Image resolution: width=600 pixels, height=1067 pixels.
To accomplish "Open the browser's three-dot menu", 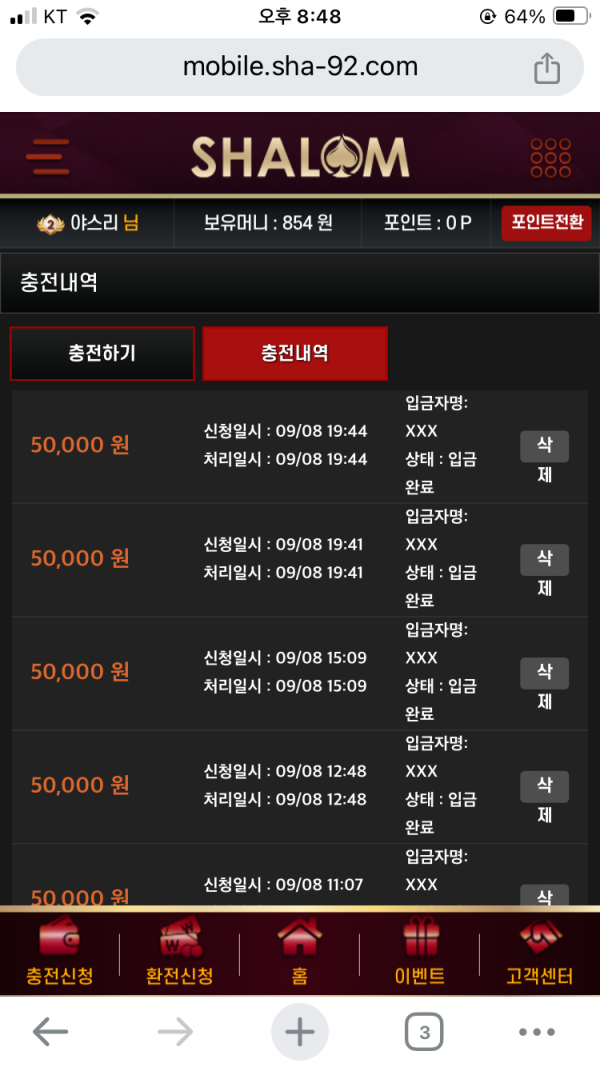I will point(536,1032).
